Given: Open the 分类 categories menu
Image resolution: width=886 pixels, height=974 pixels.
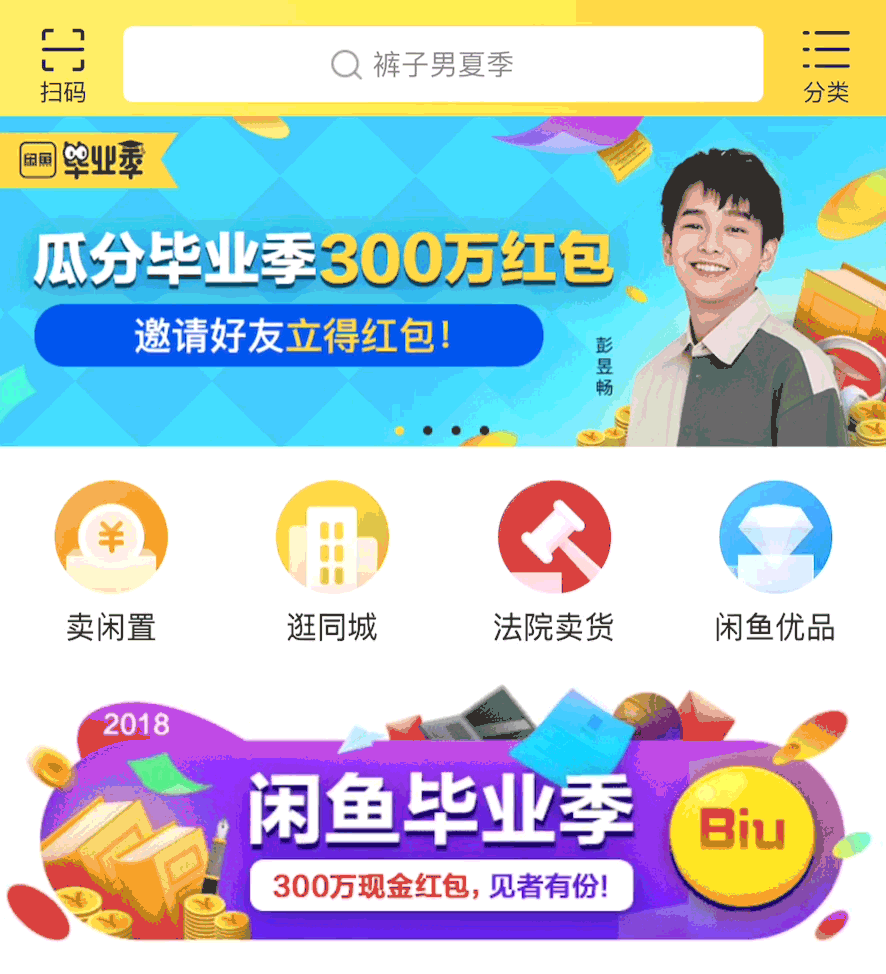Looking at the screenshot, I should pyautogui.click(x=826, y=64).
